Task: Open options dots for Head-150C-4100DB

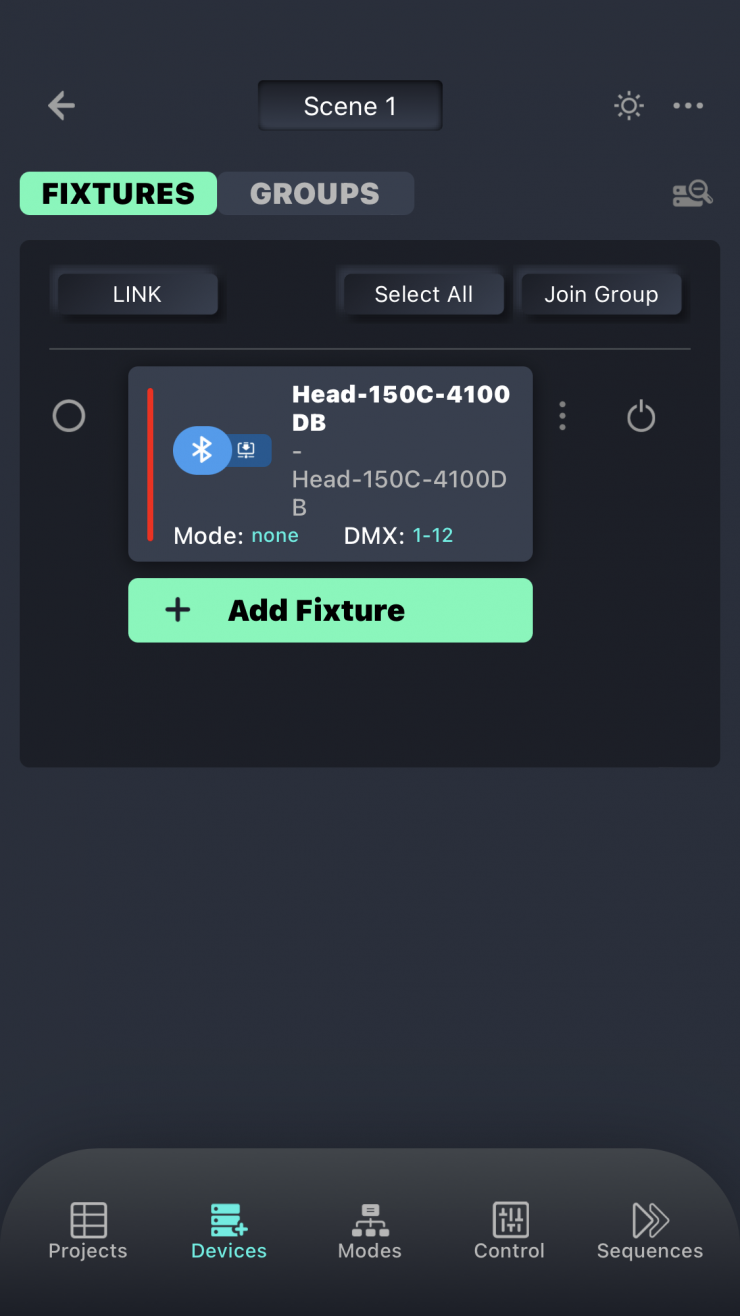Action: [562, 416]
